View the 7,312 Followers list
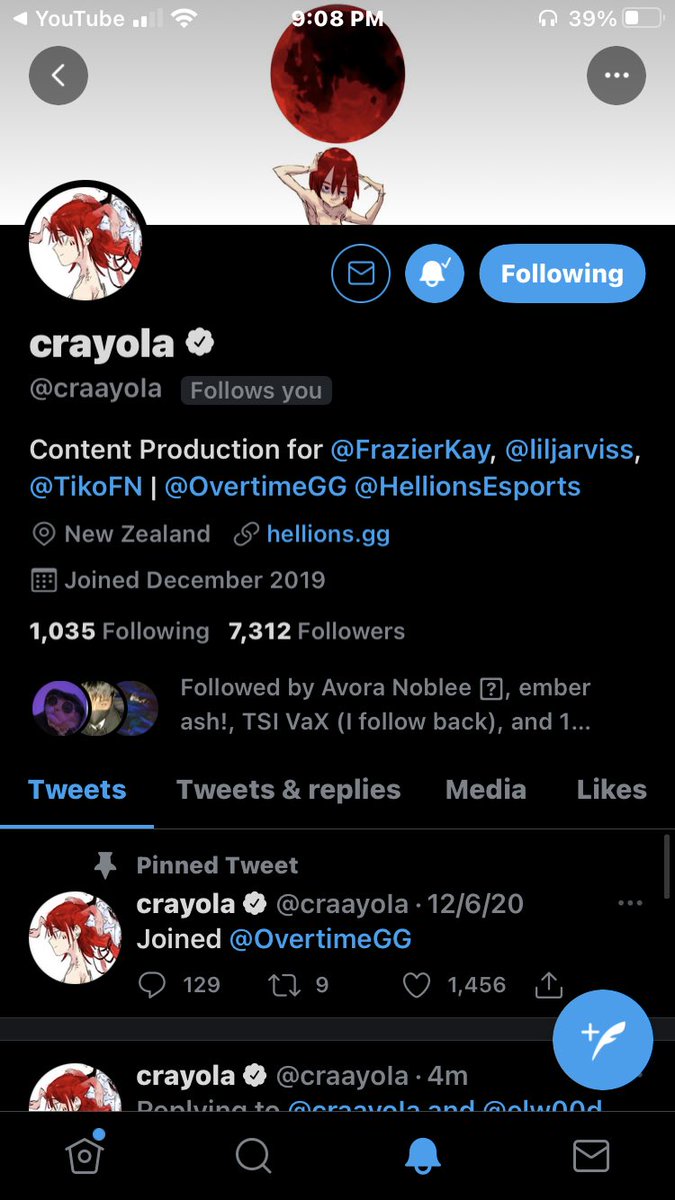The height and width of the screenshot is (1200, 675). [316, 631]
